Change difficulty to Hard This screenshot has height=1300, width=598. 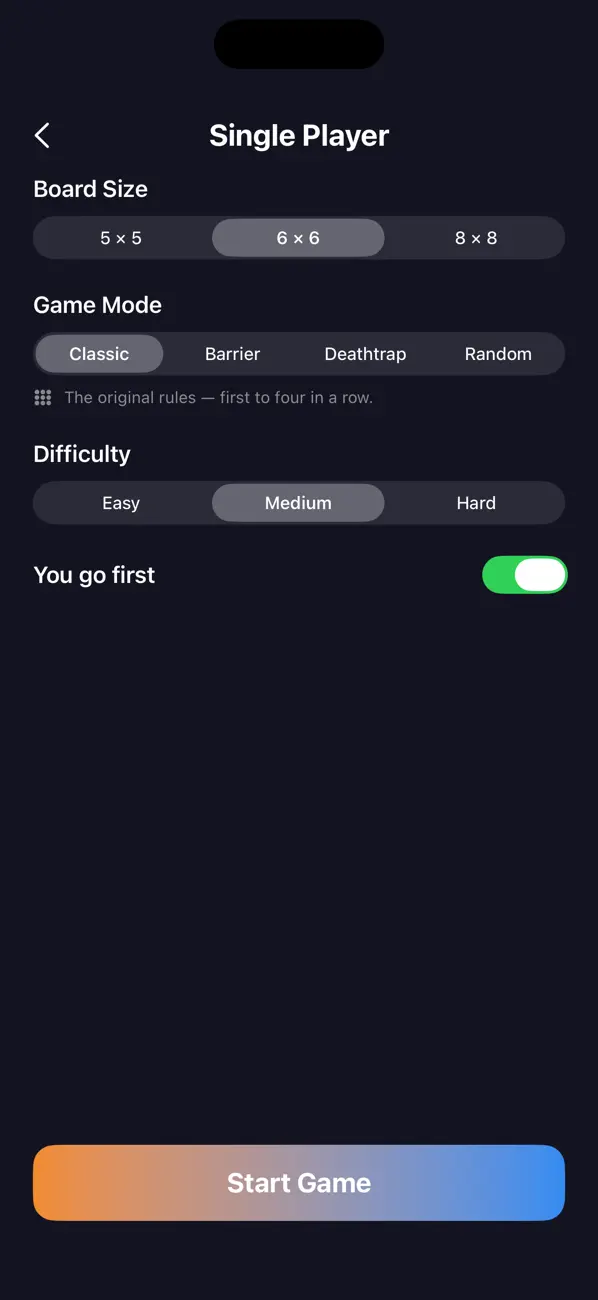click(476, 503)
